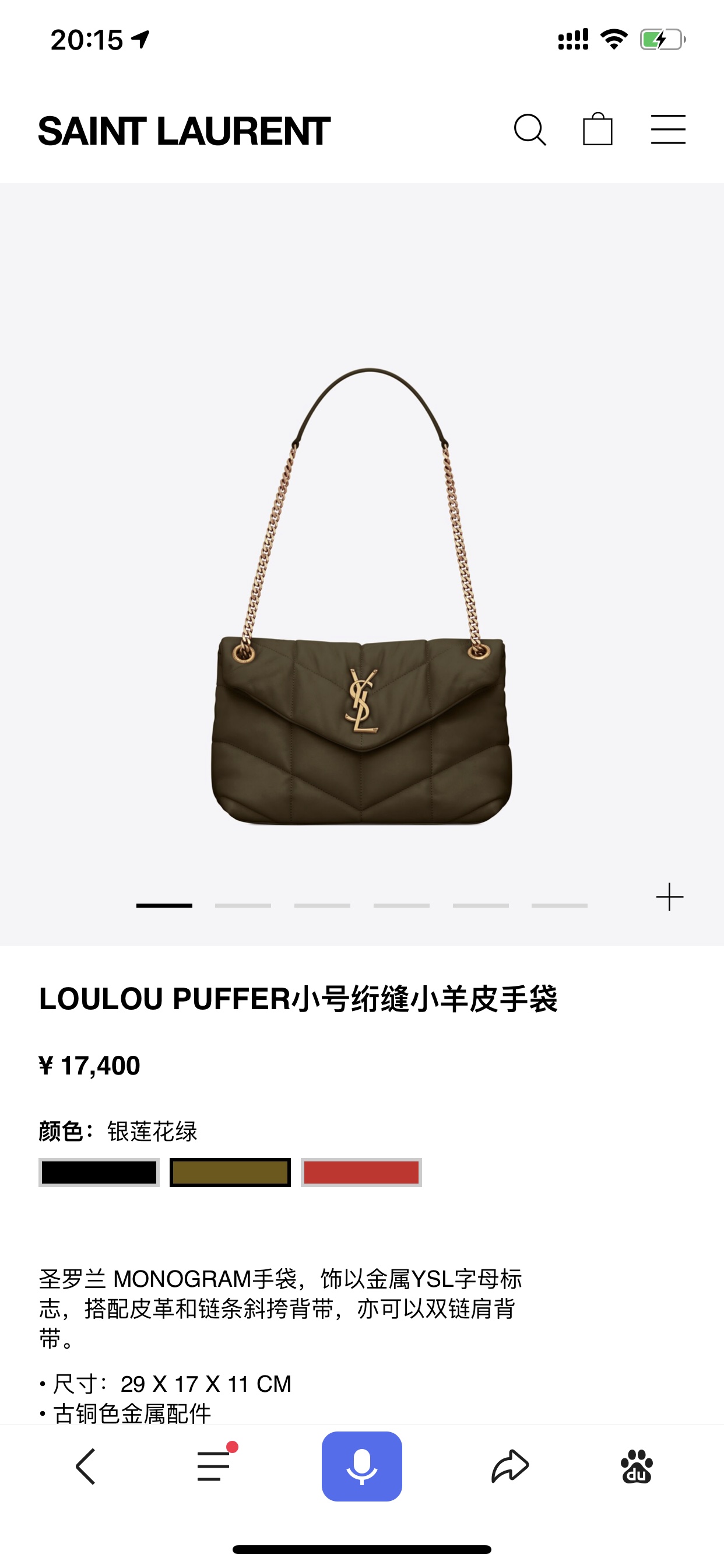Jump to the last product image indicator
The image size is (724, 1568).
click(559, 906)
